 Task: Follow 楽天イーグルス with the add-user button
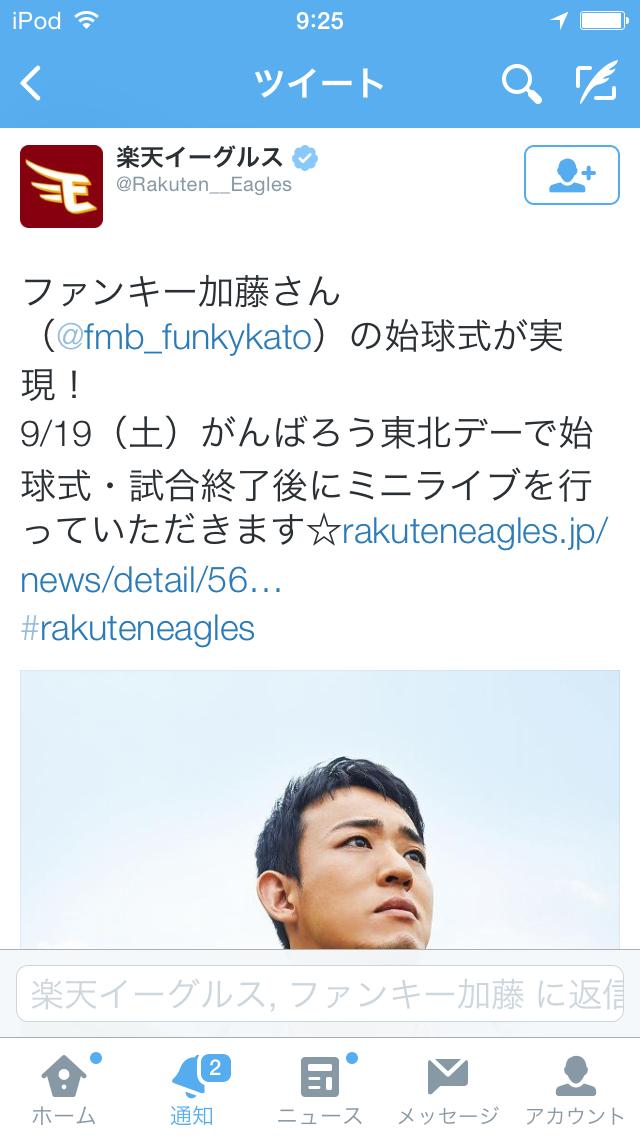click(572, 175)
